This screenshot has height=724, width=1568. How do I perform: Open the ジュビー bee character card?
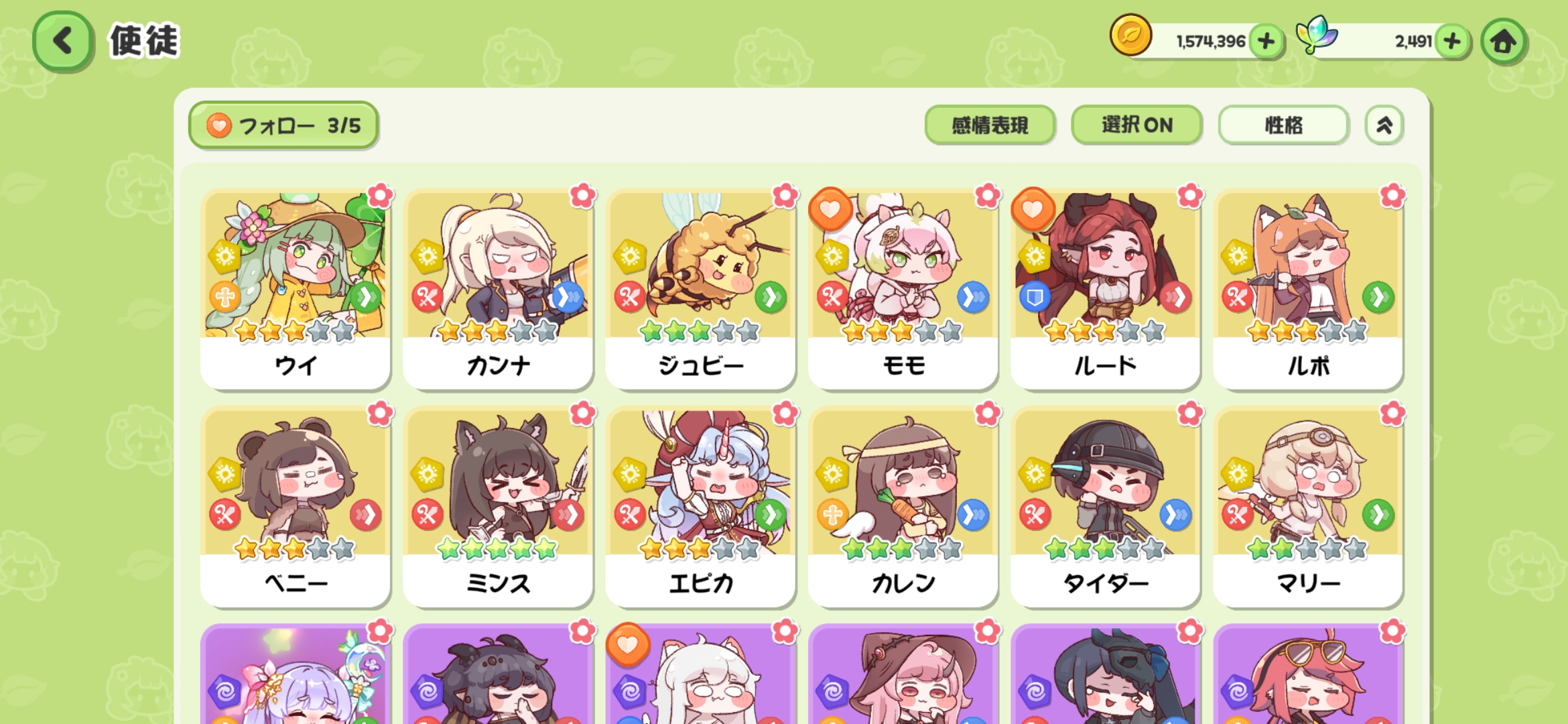700,288
